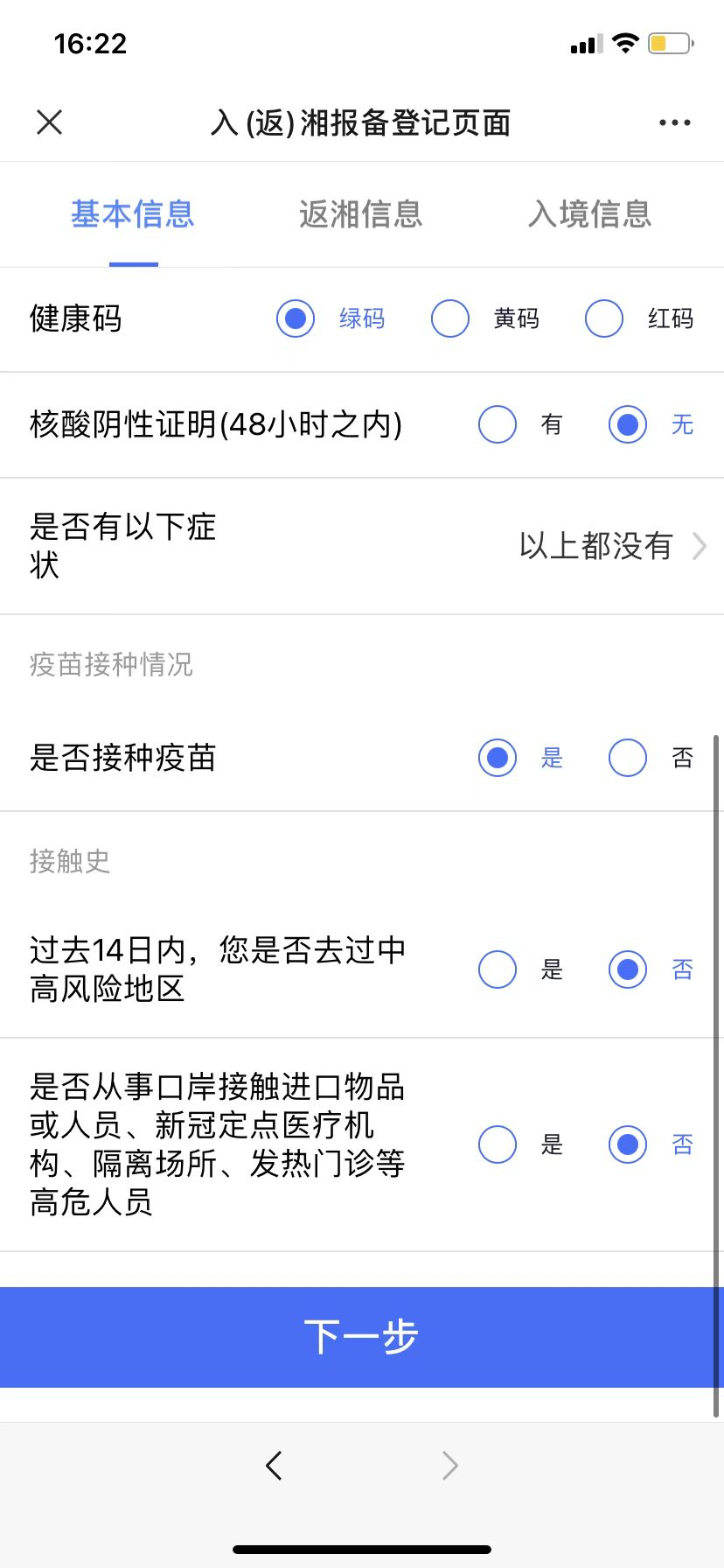Tap the 基本信息 tab

point(133,214)
